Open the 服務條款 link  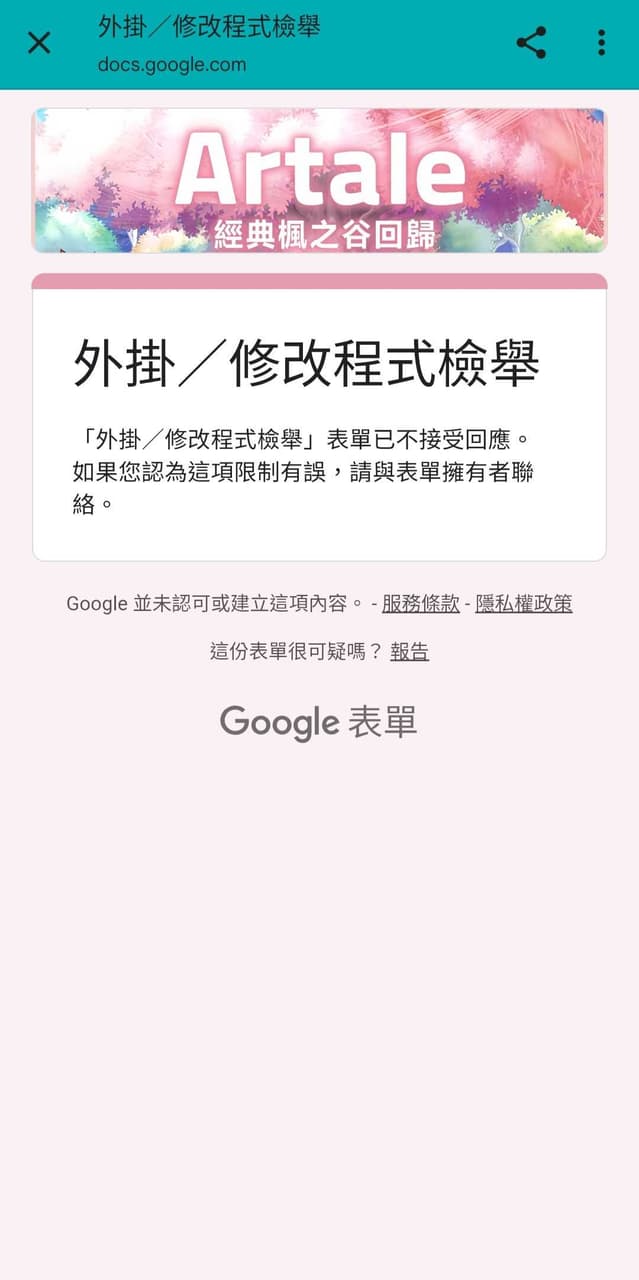pyautogui.click(x=420, y=604)
